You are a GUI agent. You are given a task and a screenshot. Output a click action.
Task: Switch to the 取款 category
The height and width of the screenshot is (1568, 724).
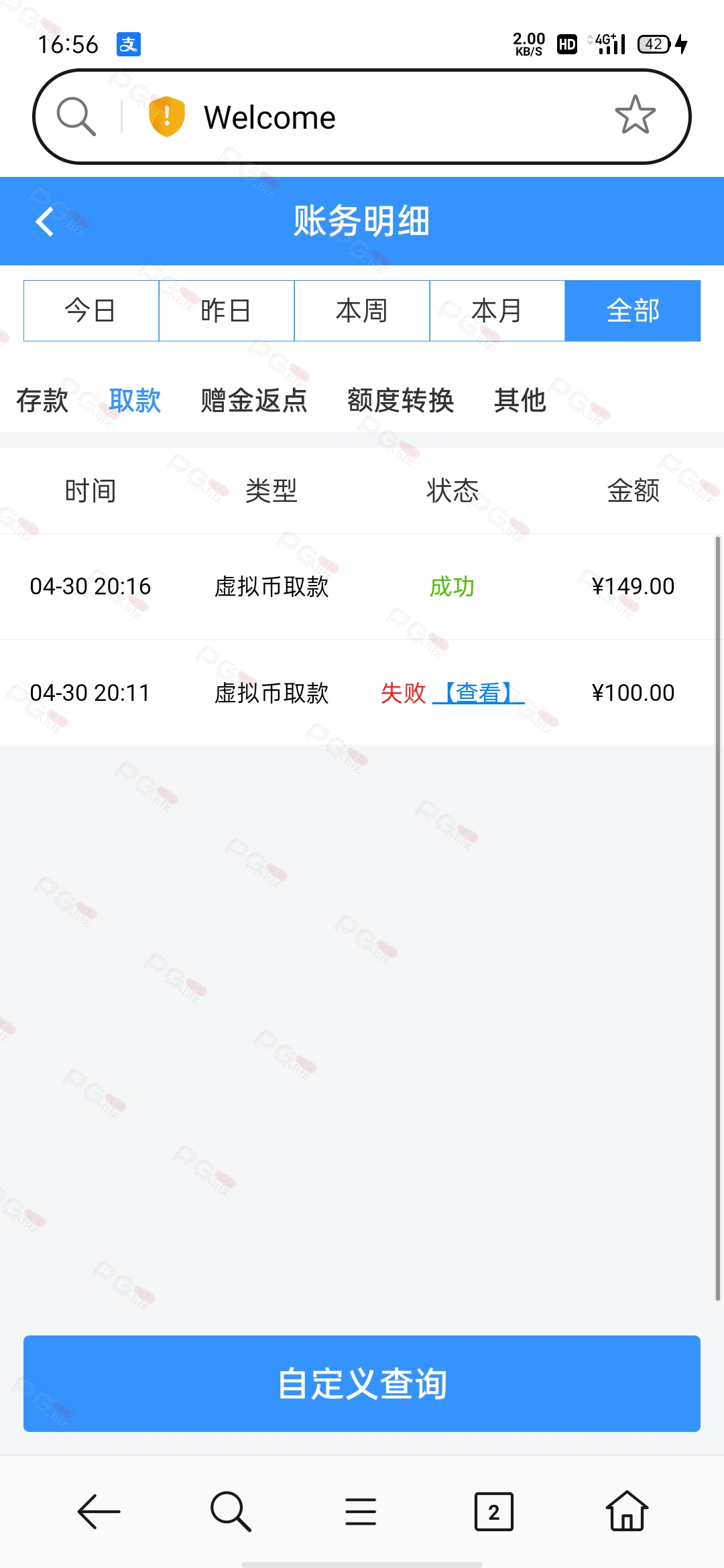click(135, 401)
